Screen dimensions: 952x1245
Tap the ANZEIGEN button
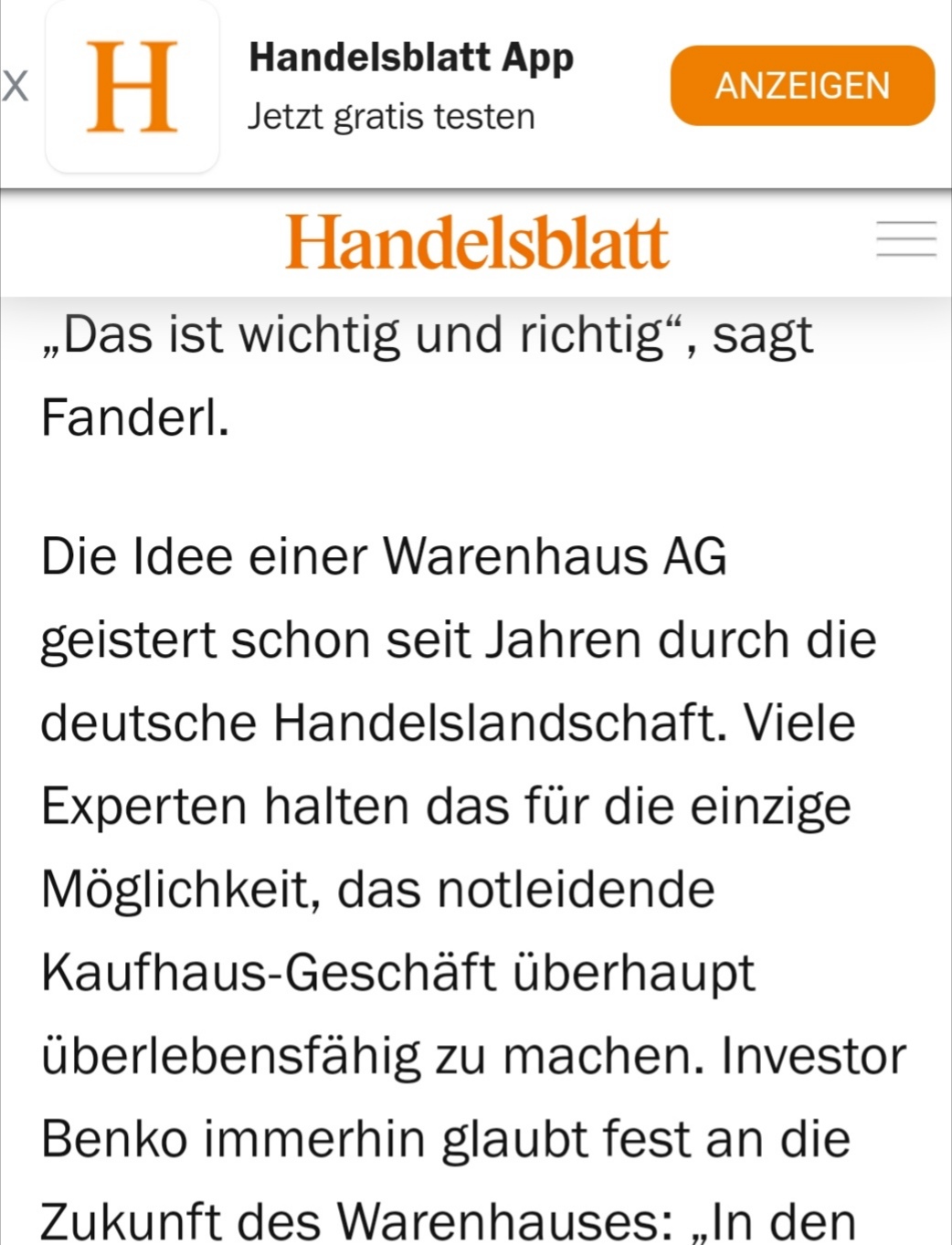click(x=801, y=86)
